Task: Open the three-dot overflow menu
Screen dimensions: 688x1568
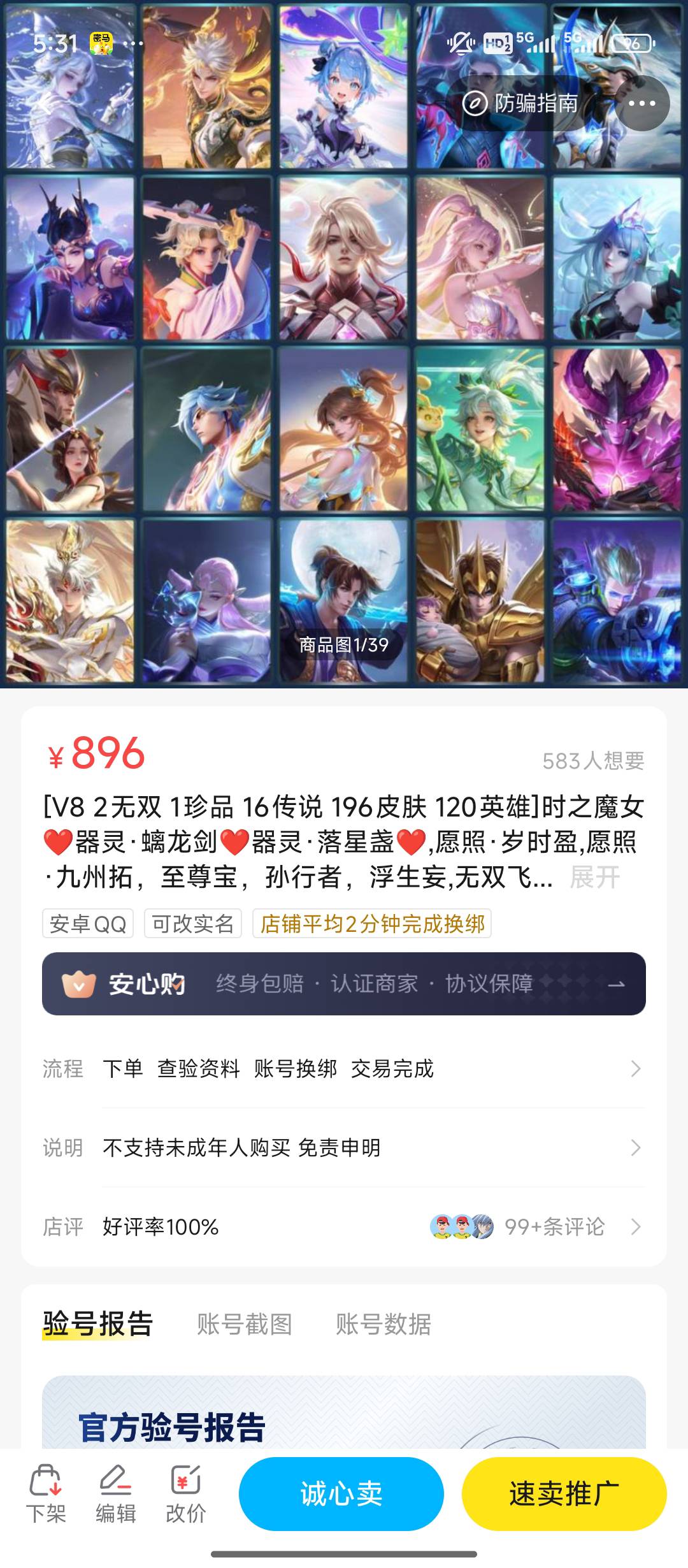Action: (x=641, y=103)
